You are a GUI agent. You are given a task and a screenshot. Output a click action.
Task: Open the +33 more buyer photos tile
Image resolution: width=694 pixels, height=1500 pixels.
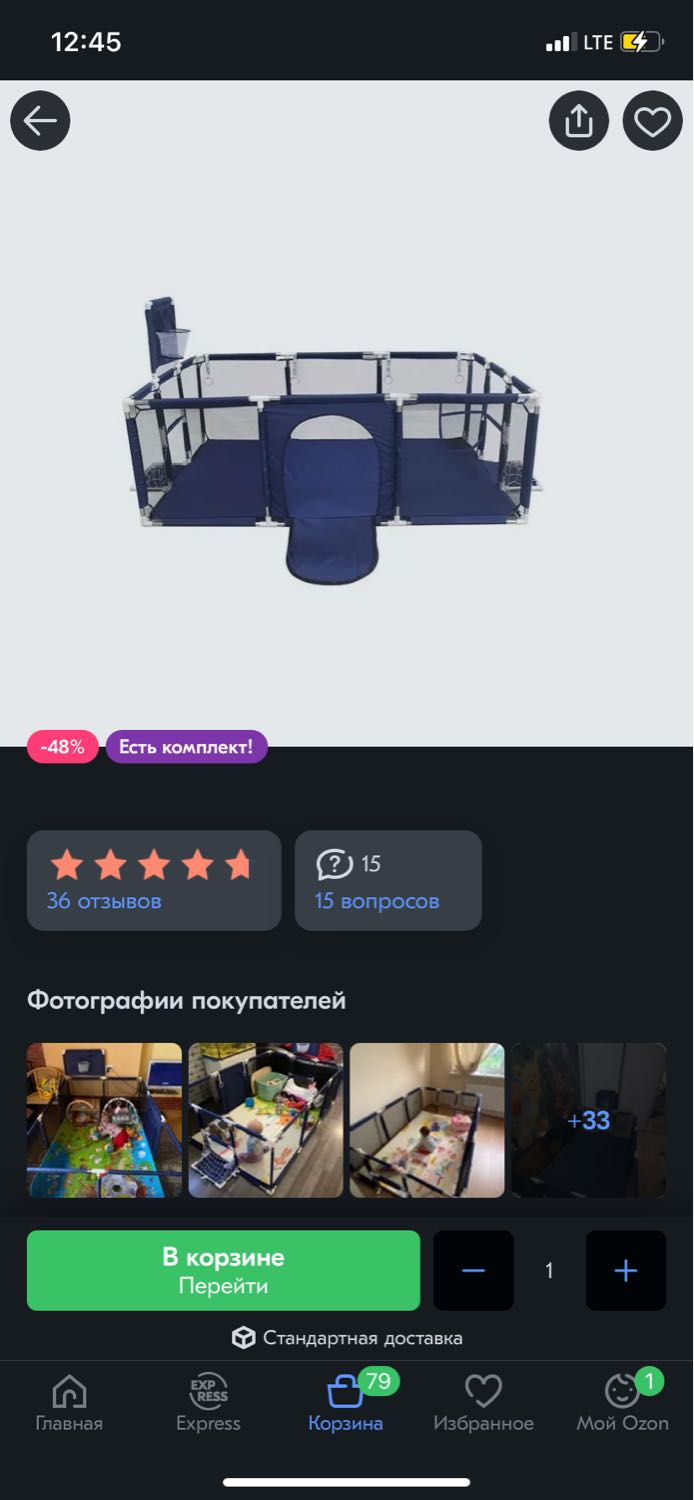coord(588,1120)
